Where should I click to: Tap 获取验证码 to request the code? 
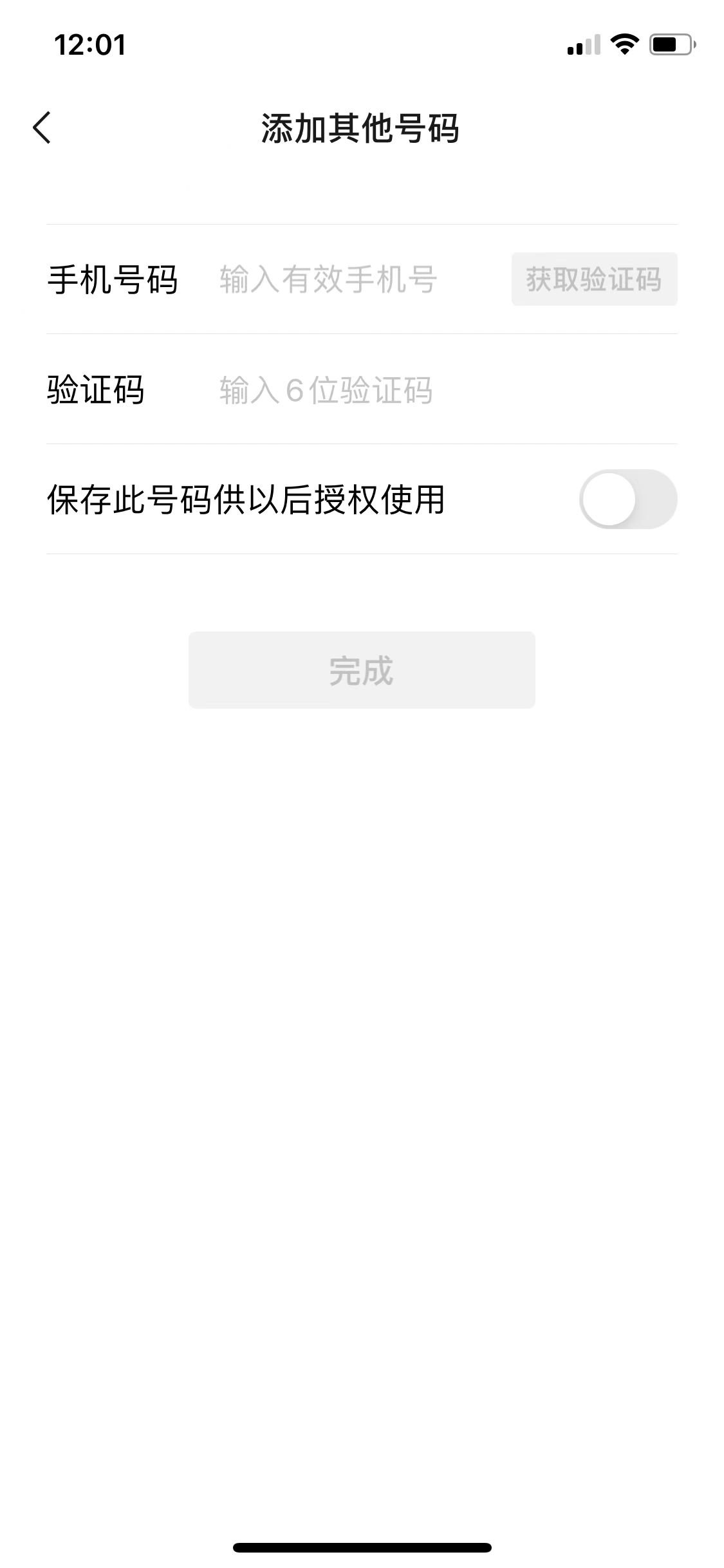[593, 279]
